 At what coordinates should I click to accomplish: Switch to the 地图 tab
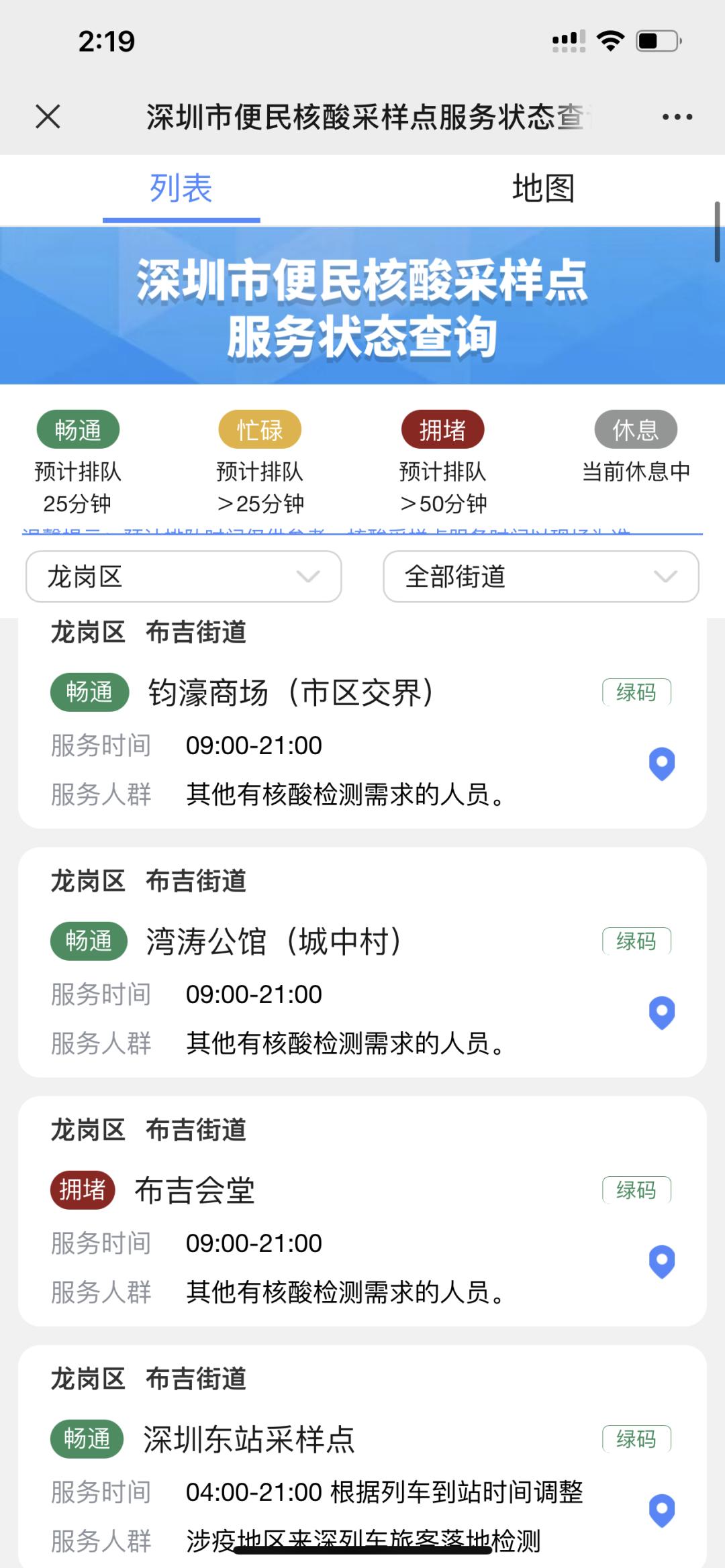(543, 189)
